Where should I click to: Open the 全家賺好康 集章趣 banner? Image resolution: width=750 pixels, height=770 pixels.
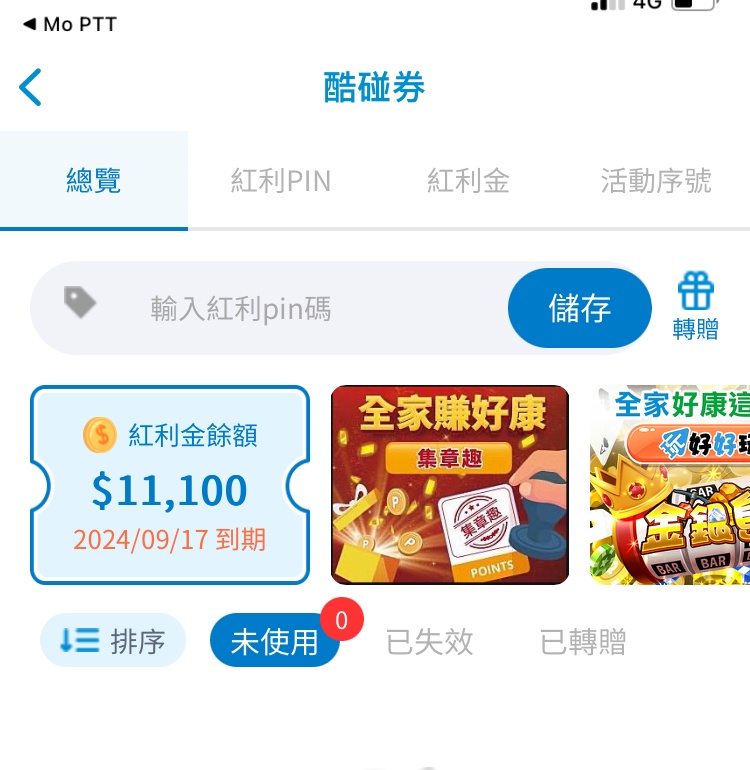coord(450,485)
